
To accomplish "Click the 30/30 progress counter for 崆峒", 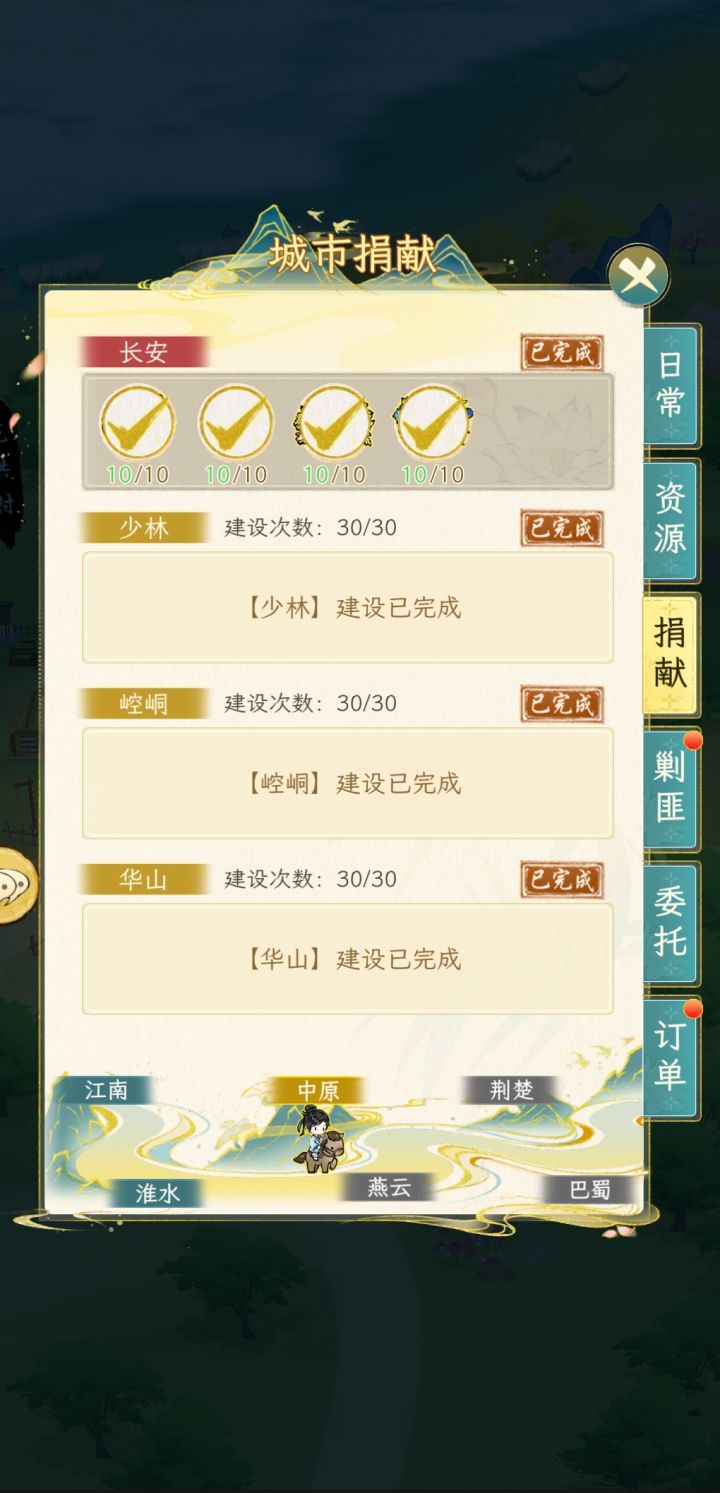I will (340, 704).
